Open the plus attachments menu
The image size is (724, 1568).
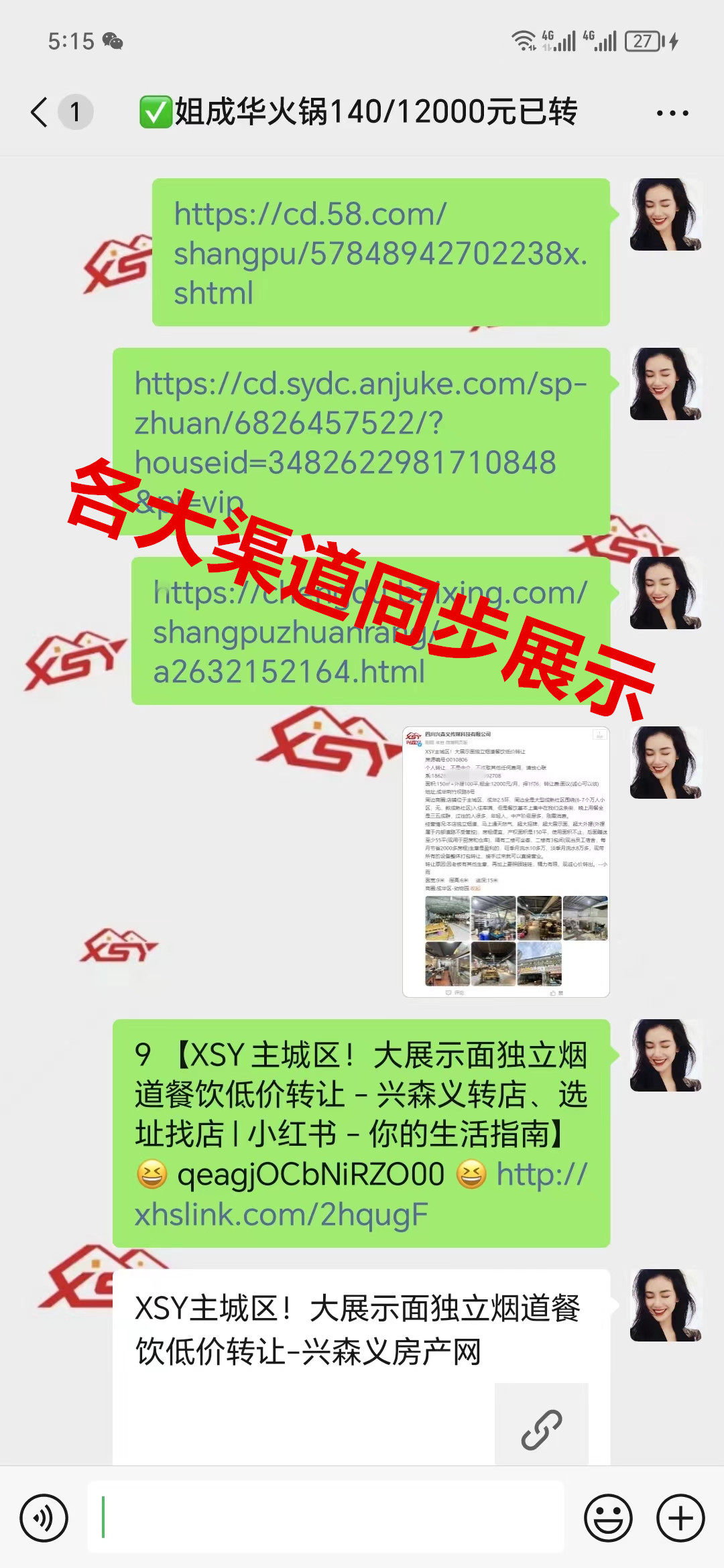click(680, 1518)
